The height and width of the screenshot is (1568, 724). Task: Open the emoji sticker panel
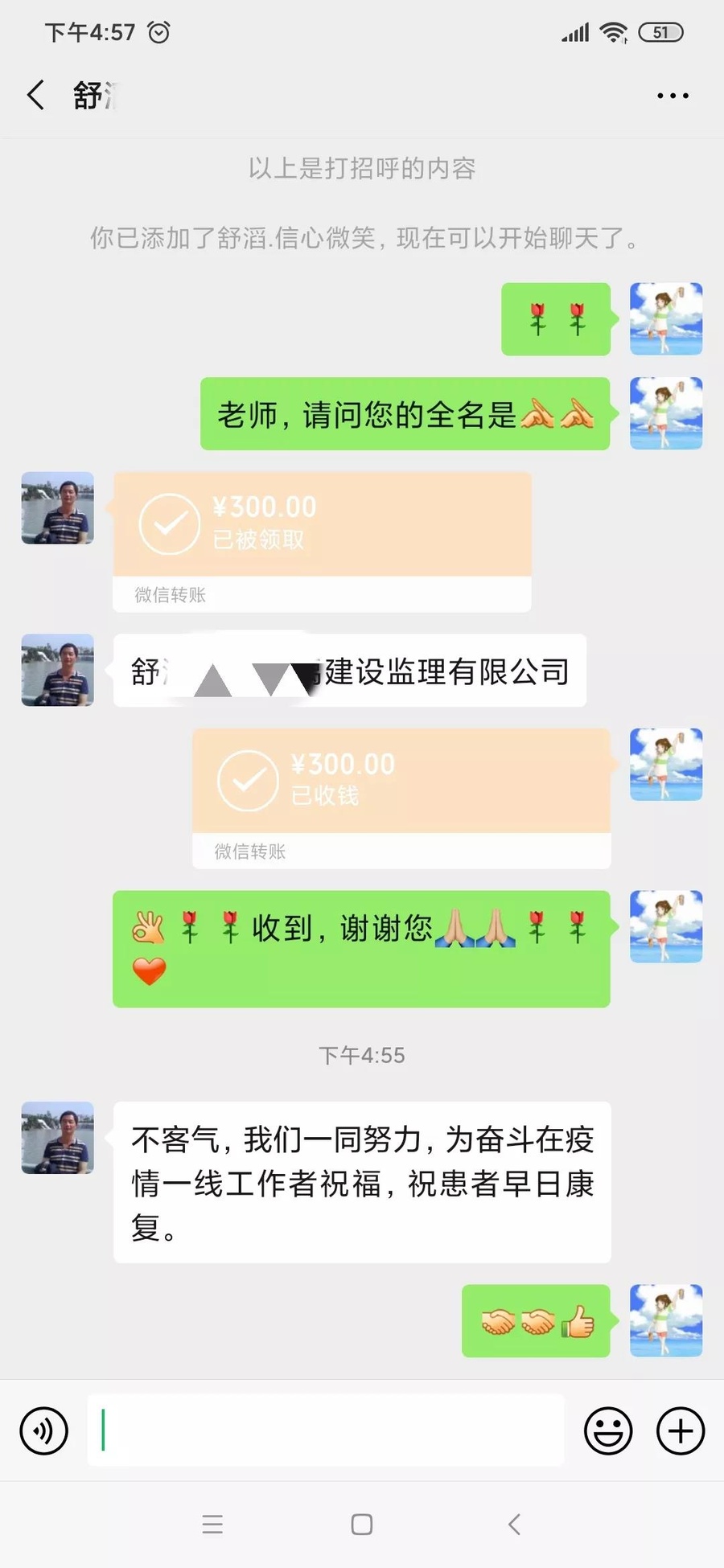pyautogui.click(x=608, y=1430)
